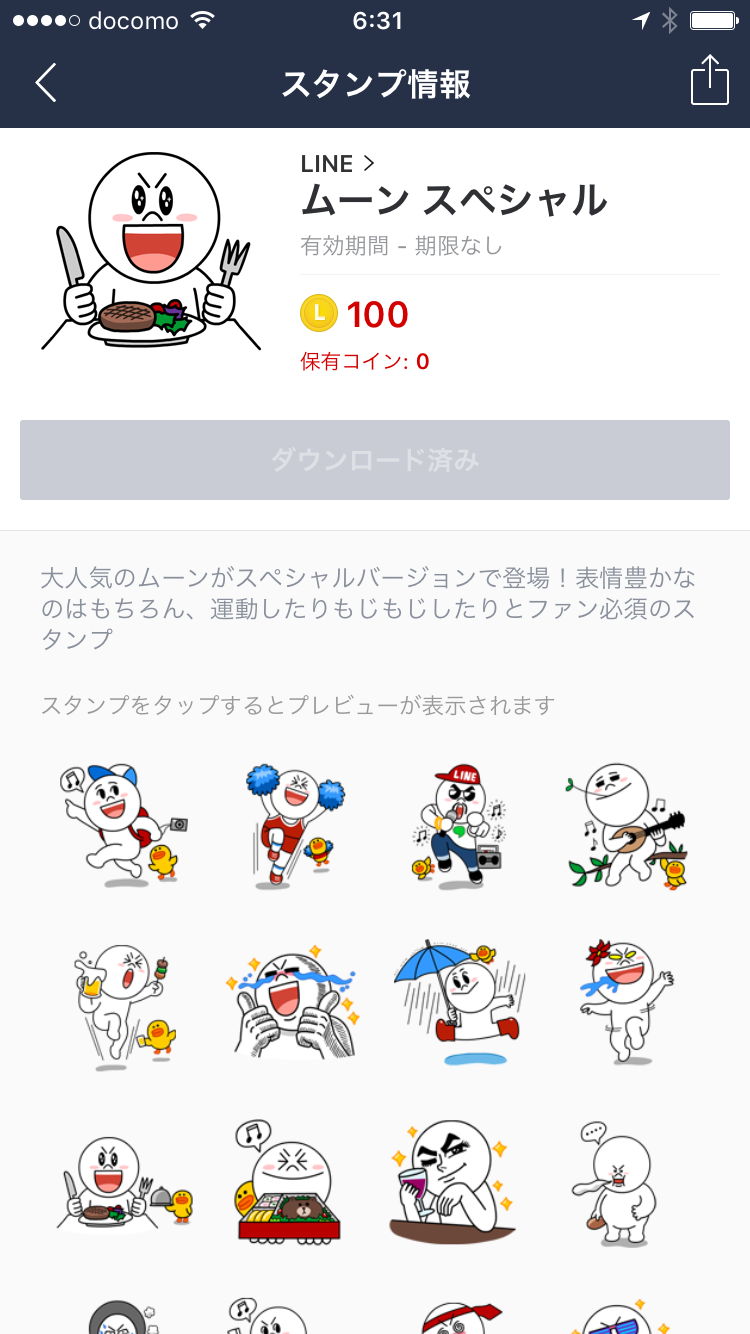Viewport: 750px width, 1334px height.
Task: Tap the ダウンロード済み button
Action: pos(375,460)
